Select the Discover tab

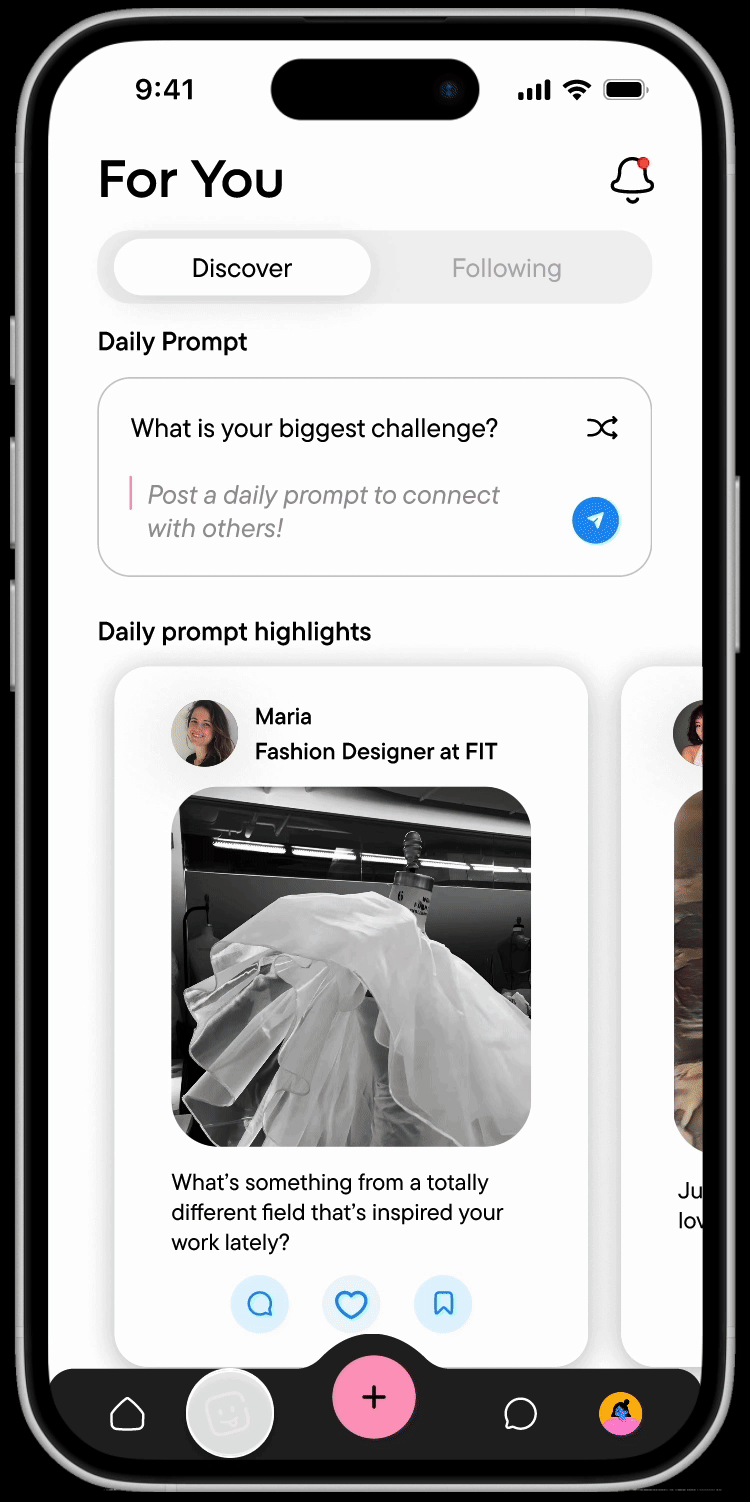coord(242,268)
